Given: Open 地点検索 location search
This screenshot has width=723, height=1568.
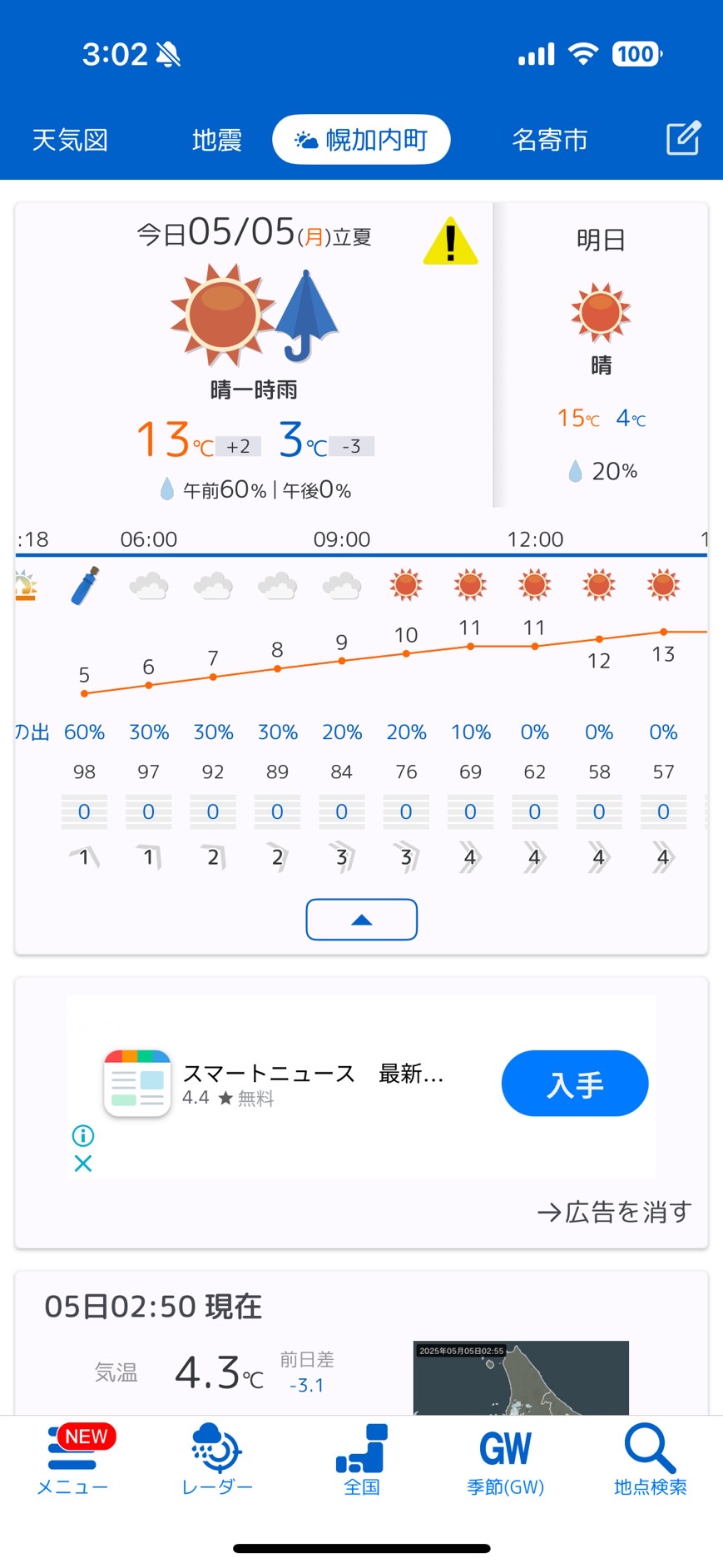Looking at the screenshot, I should (650, 1461).
